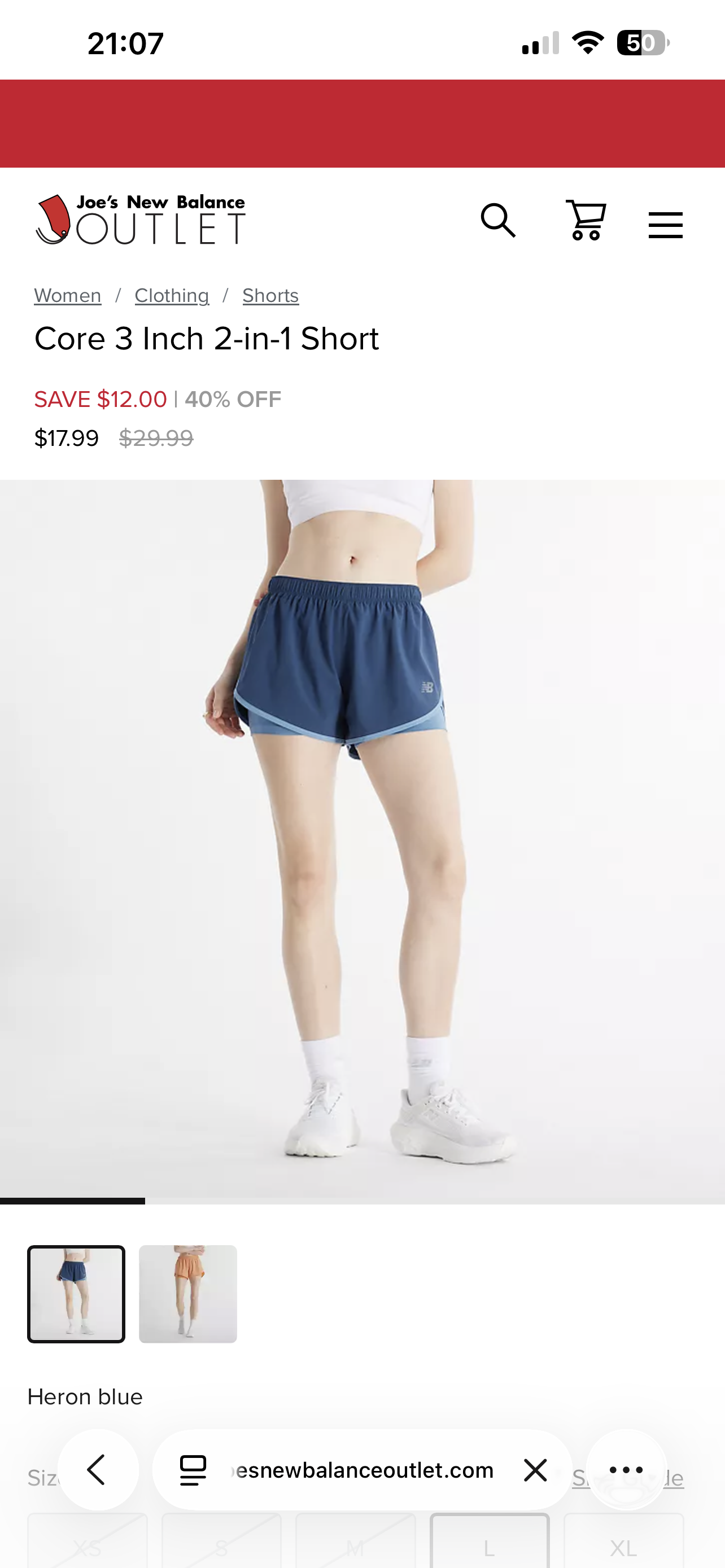This screenshot has width=725, height=1568.
Task: Open the Shorts breadcrumb link
Action: (x=270, y=296)
